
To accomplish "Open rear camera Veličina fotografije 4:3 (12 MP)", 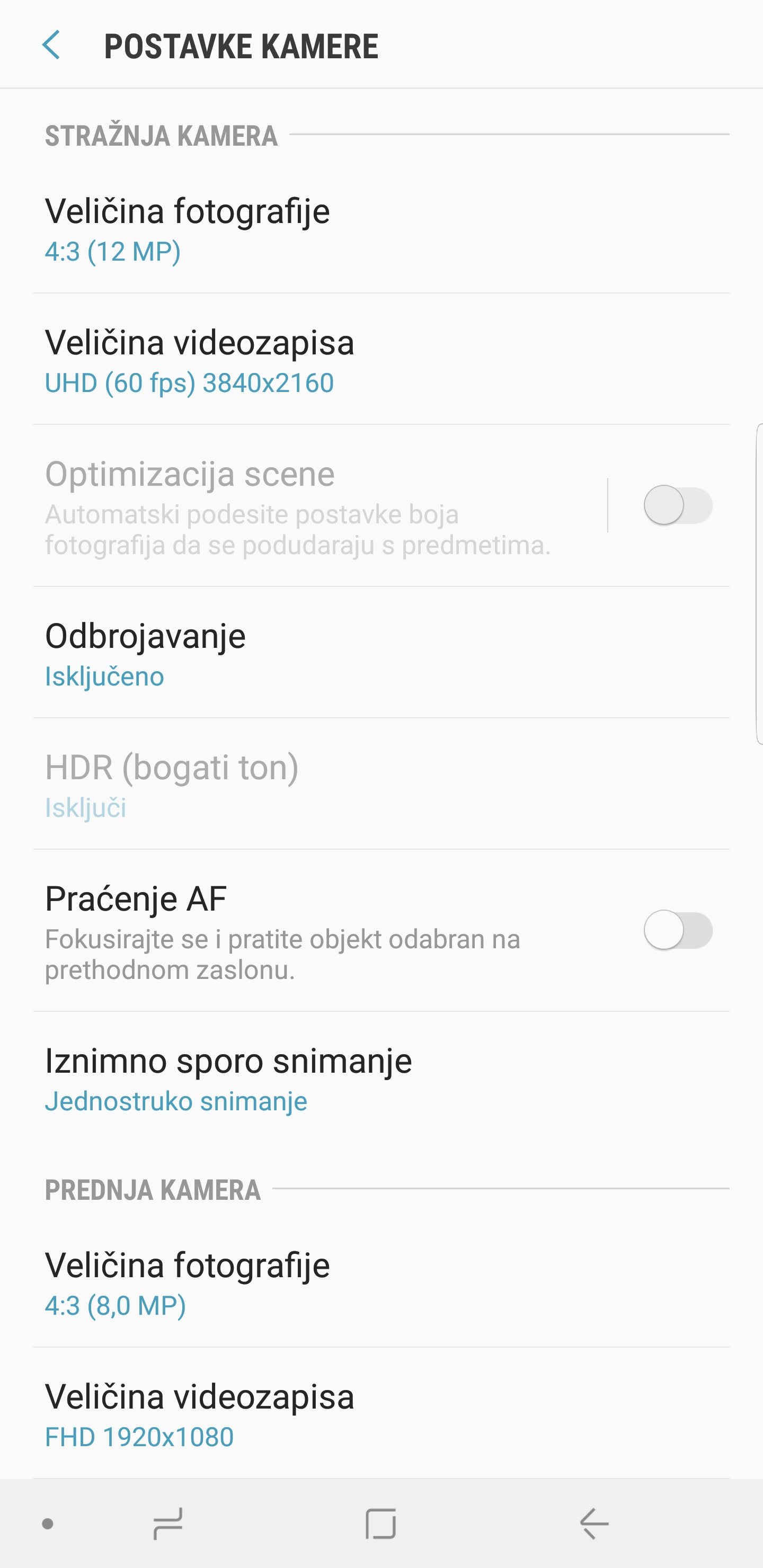I will [x=381, y=228].
